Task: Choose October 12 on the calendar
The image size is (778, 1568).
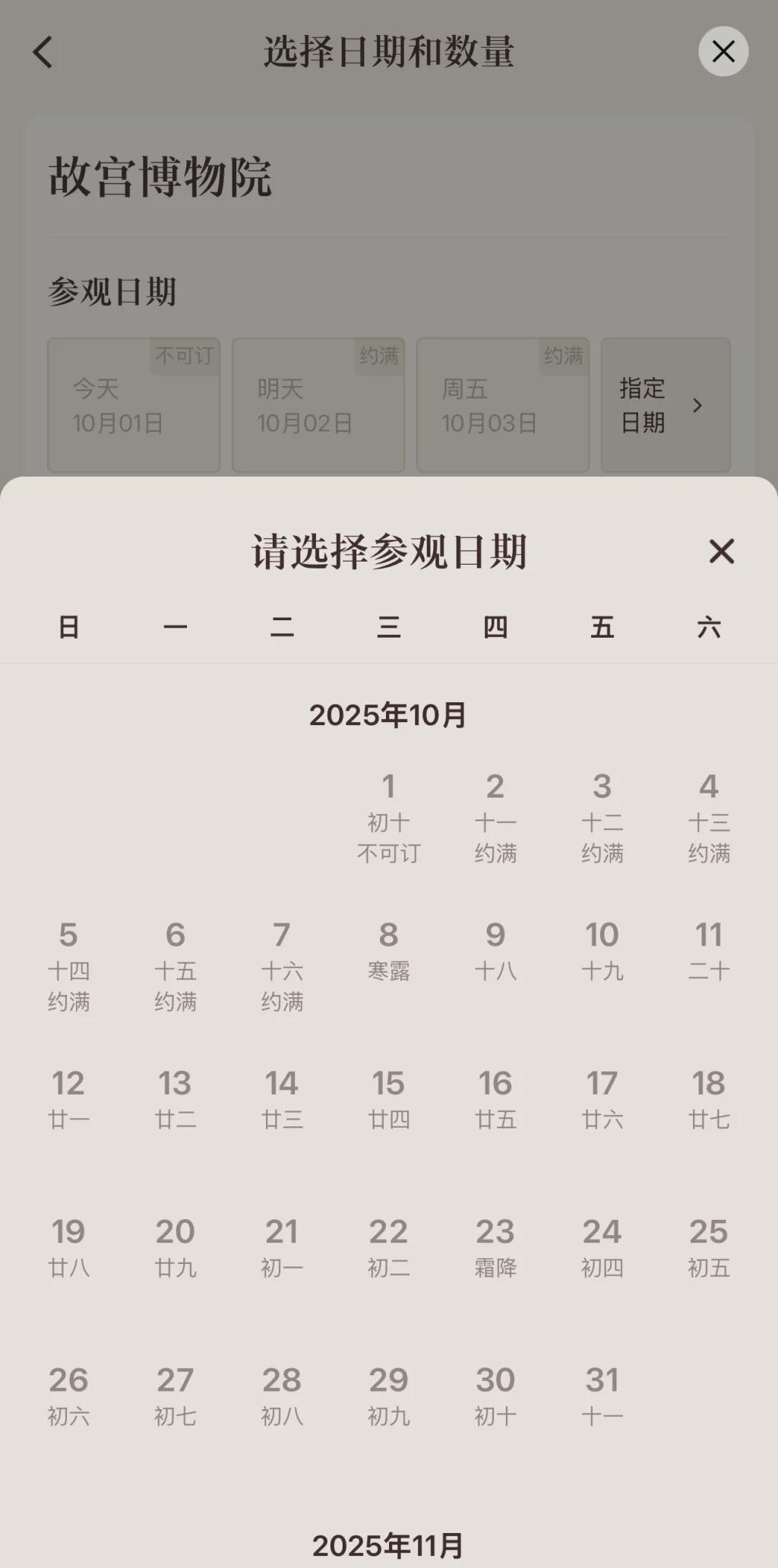Action: (x=68, y=1099)
